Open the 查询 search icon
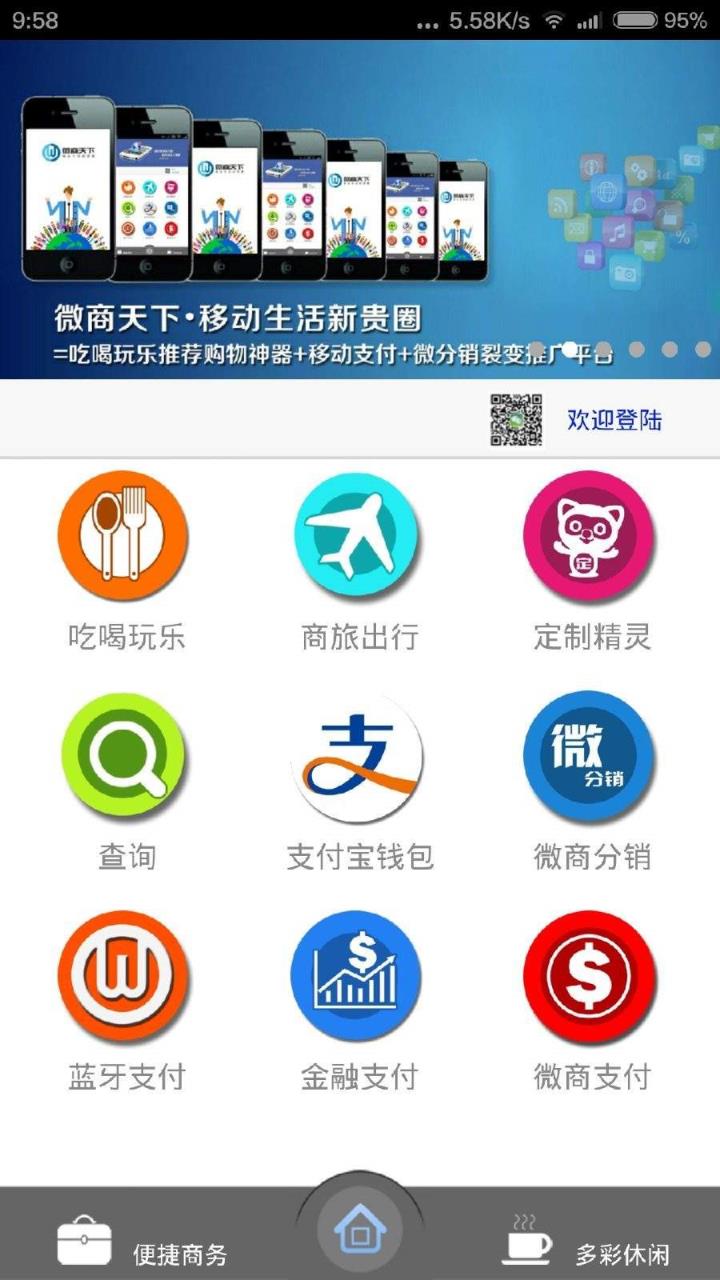This screenshot has height=1280, width=720. pyautogui.click(x=123, y=757)
